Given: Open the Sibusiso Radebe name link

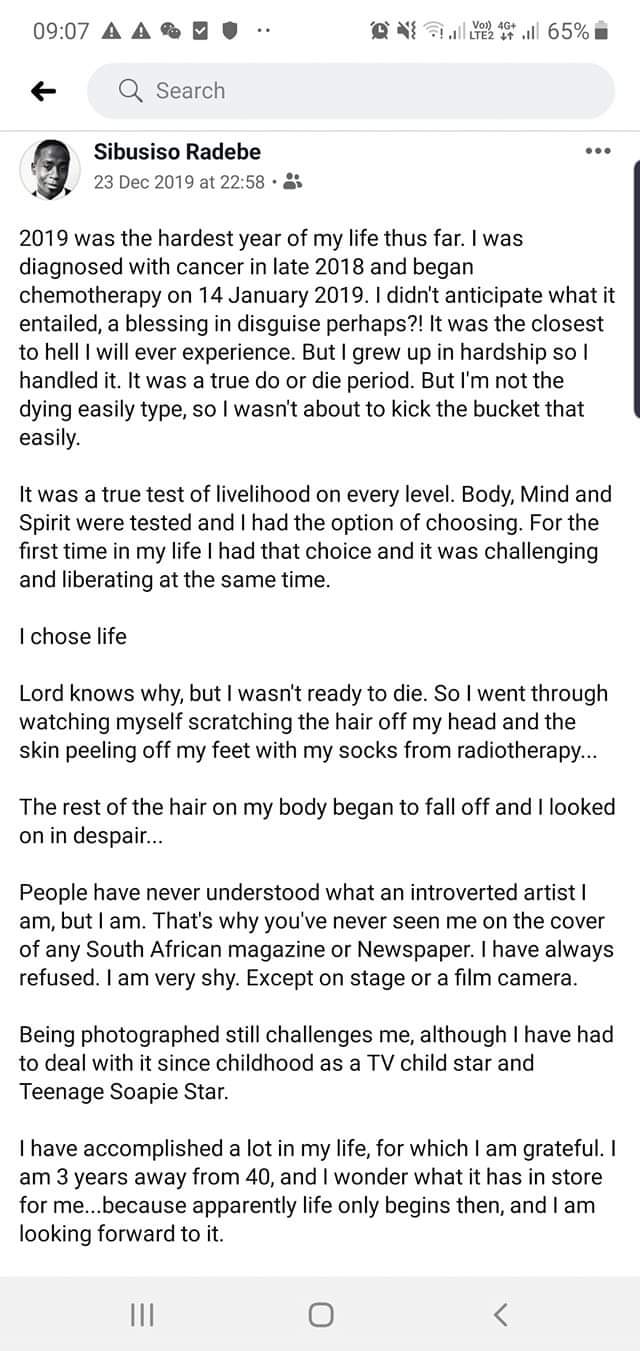Looking at the screenshot, I should [177, 152].
